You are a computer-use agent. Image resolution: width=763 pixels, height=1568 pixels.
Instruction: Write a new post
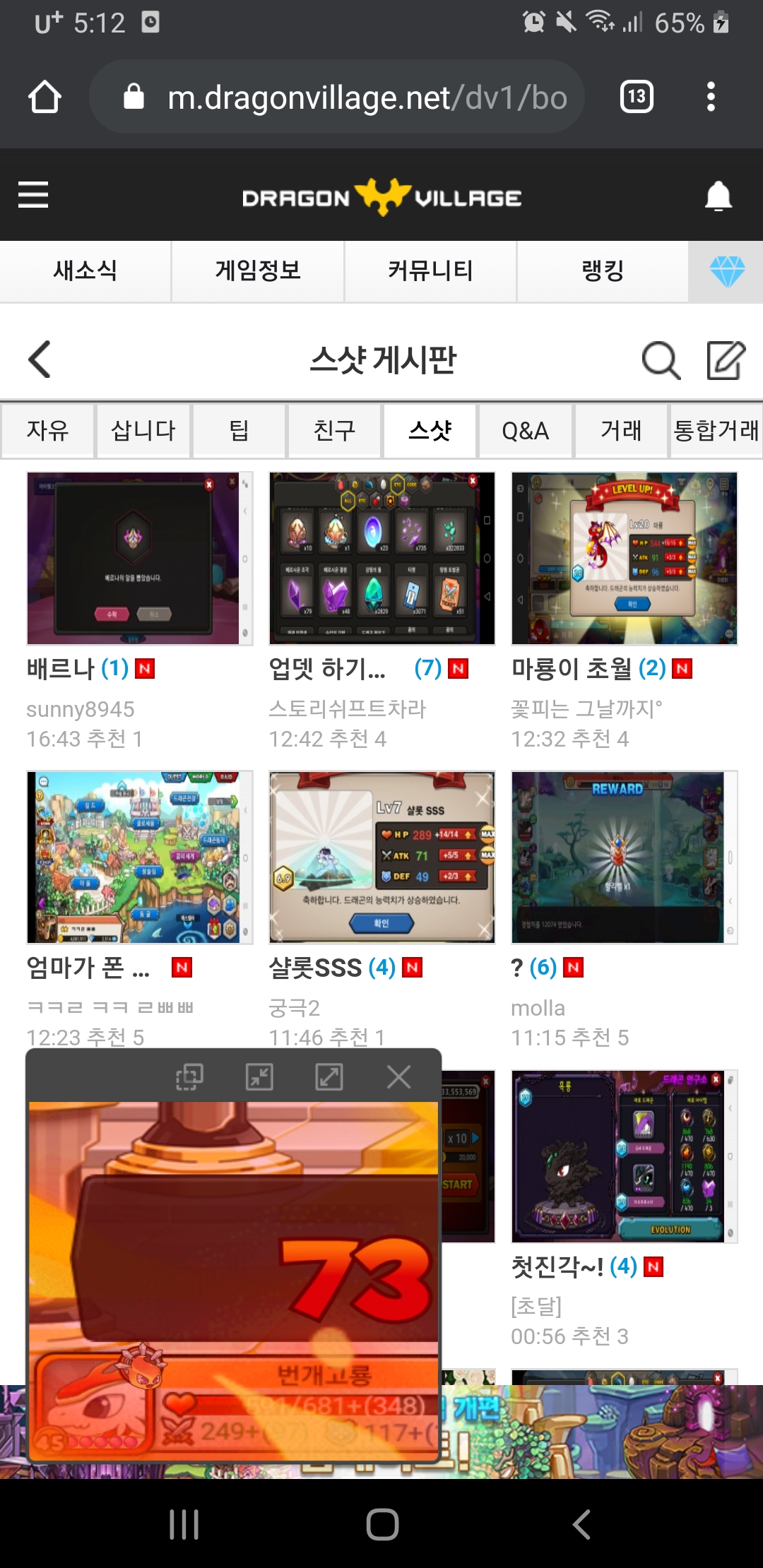coord(726,360)
